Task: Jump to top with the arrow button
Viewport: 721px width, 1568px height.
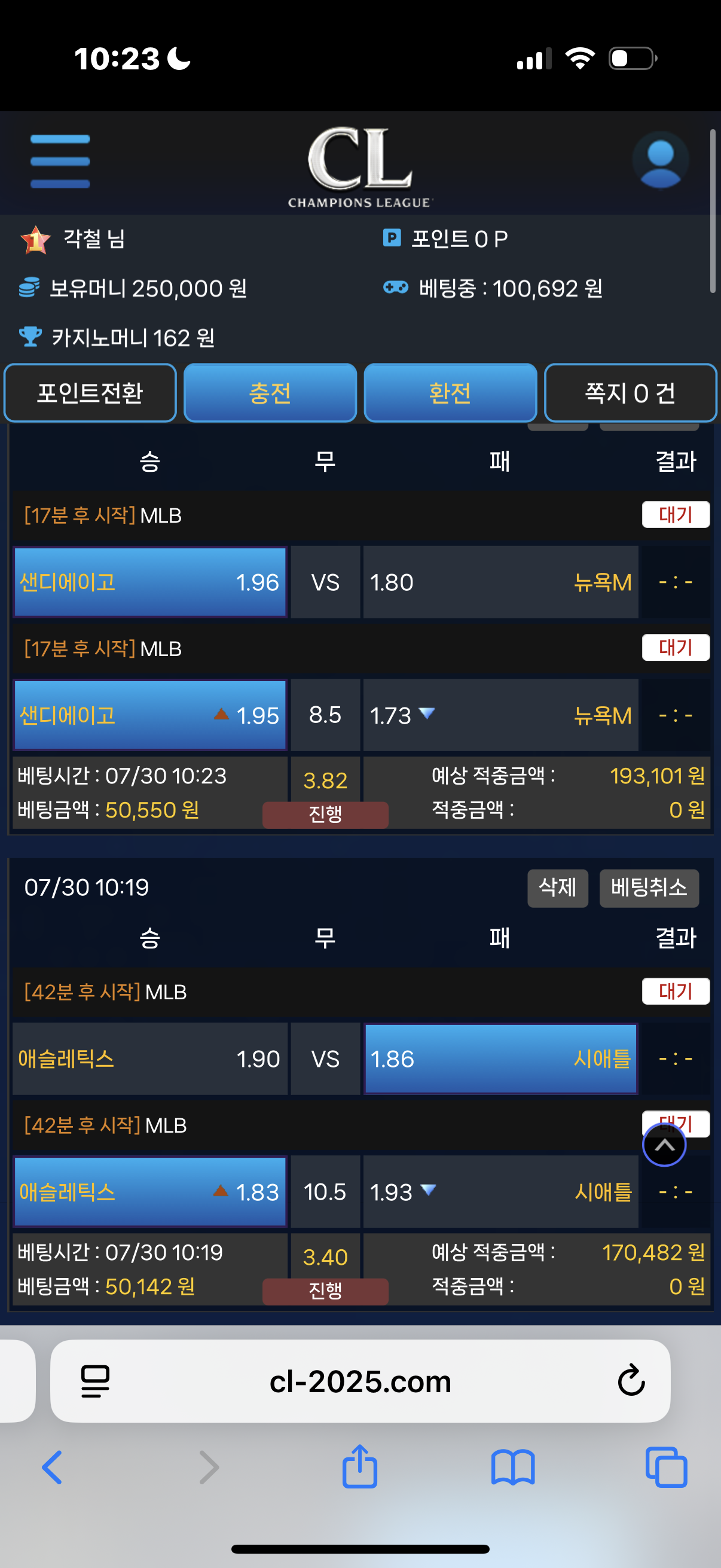Action: pos(664,1145)
